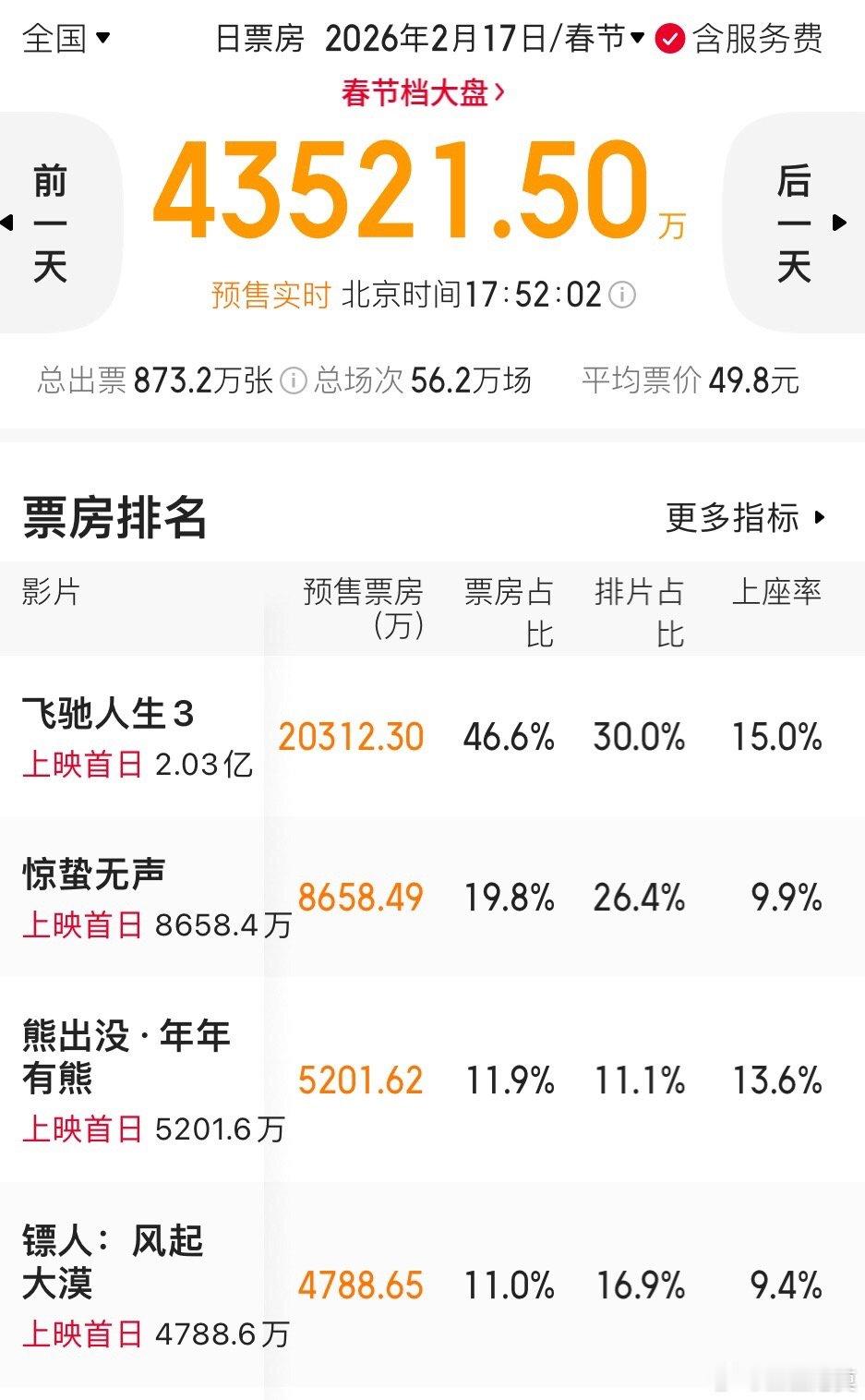Expand the 更多指标 metrics panel
The height and width of the screenshot is (1400, 865).
point(732,519)
